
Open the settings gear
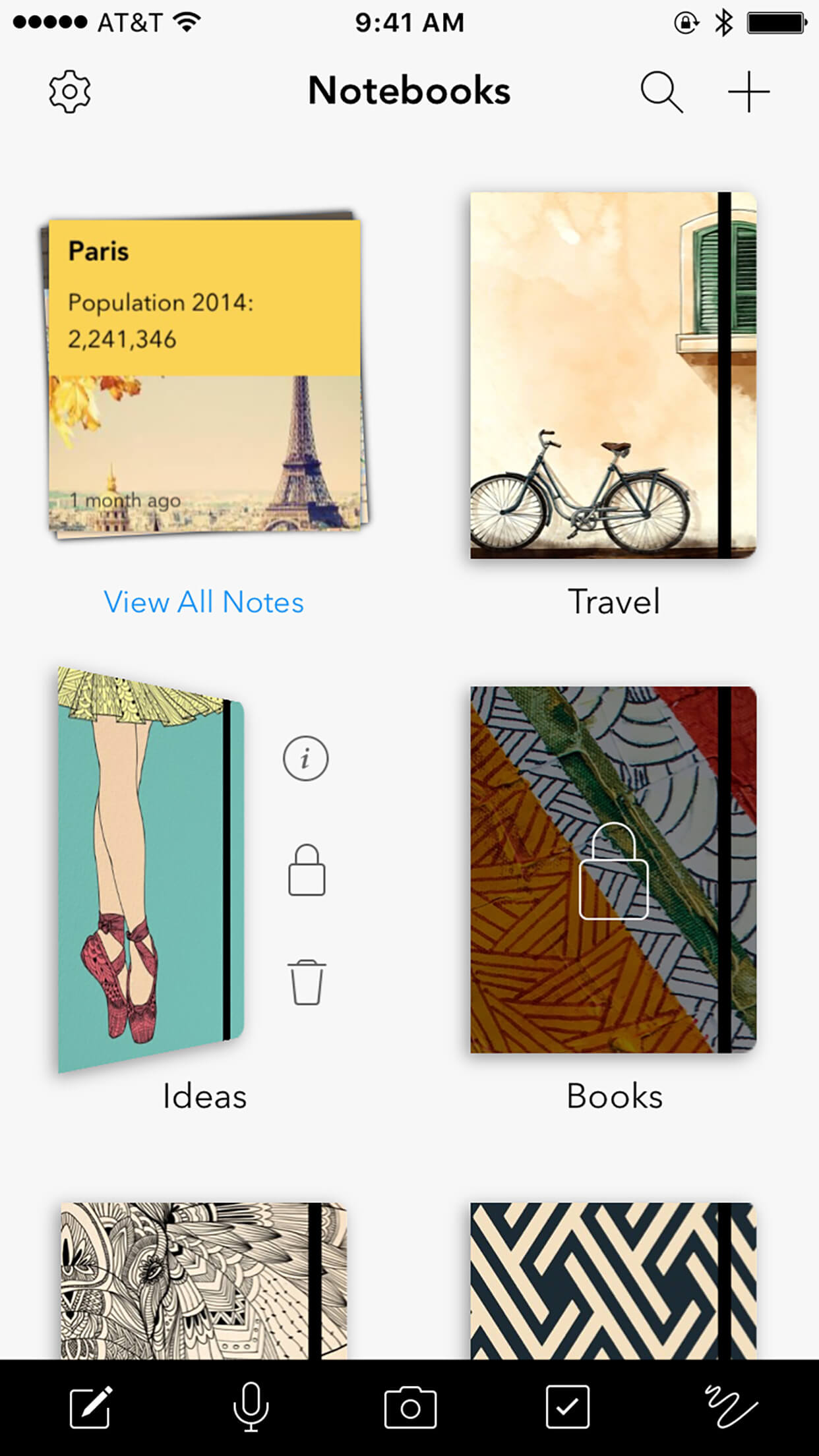[x=69, y=92]
